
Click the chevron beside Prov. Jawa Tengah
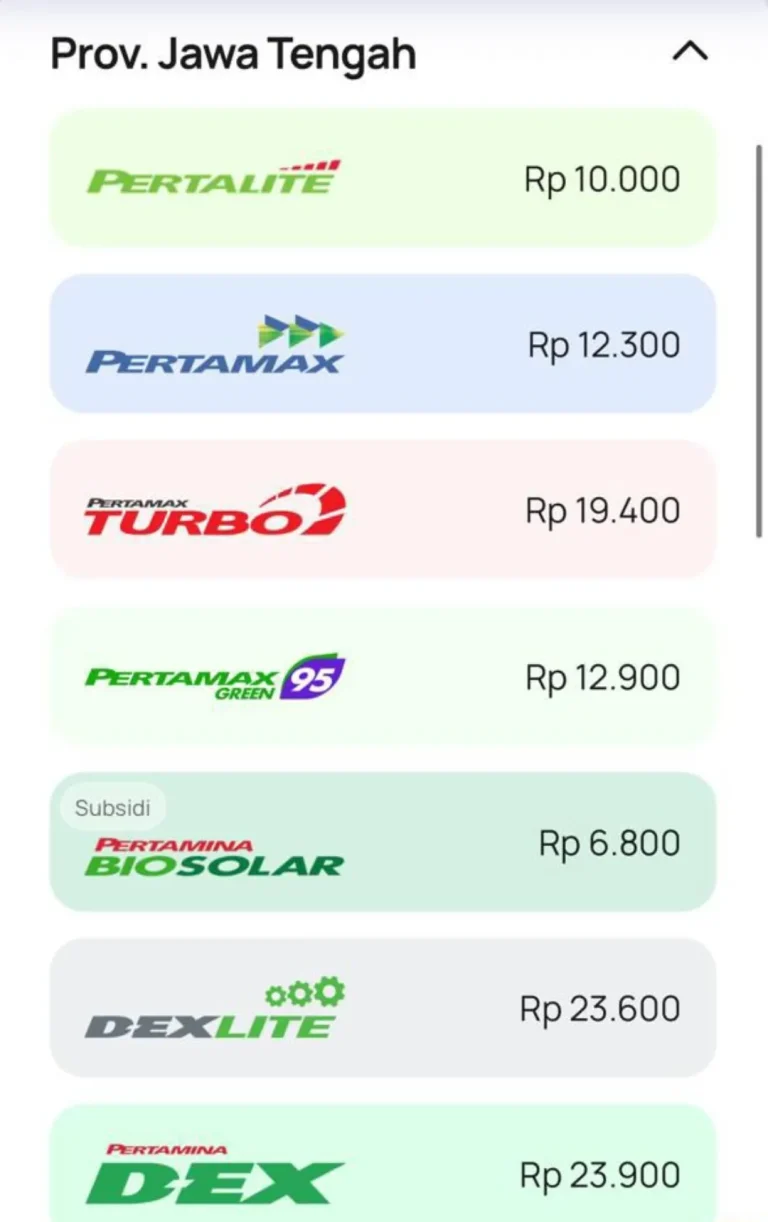click(x=690, y=52)
